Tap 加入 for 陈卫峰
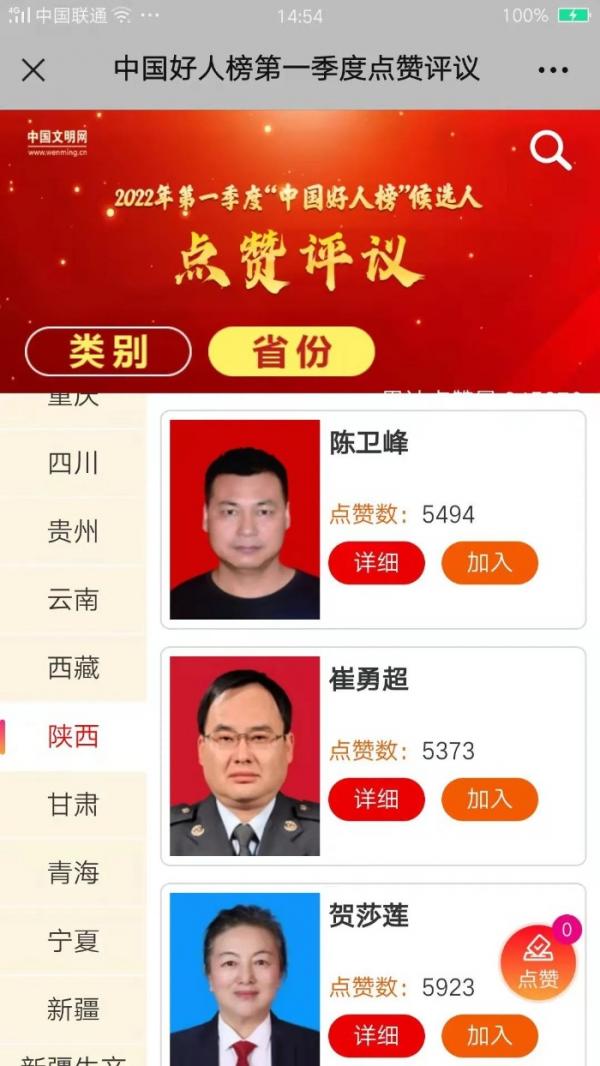The image size is (600, 1066). click(489, 563)
